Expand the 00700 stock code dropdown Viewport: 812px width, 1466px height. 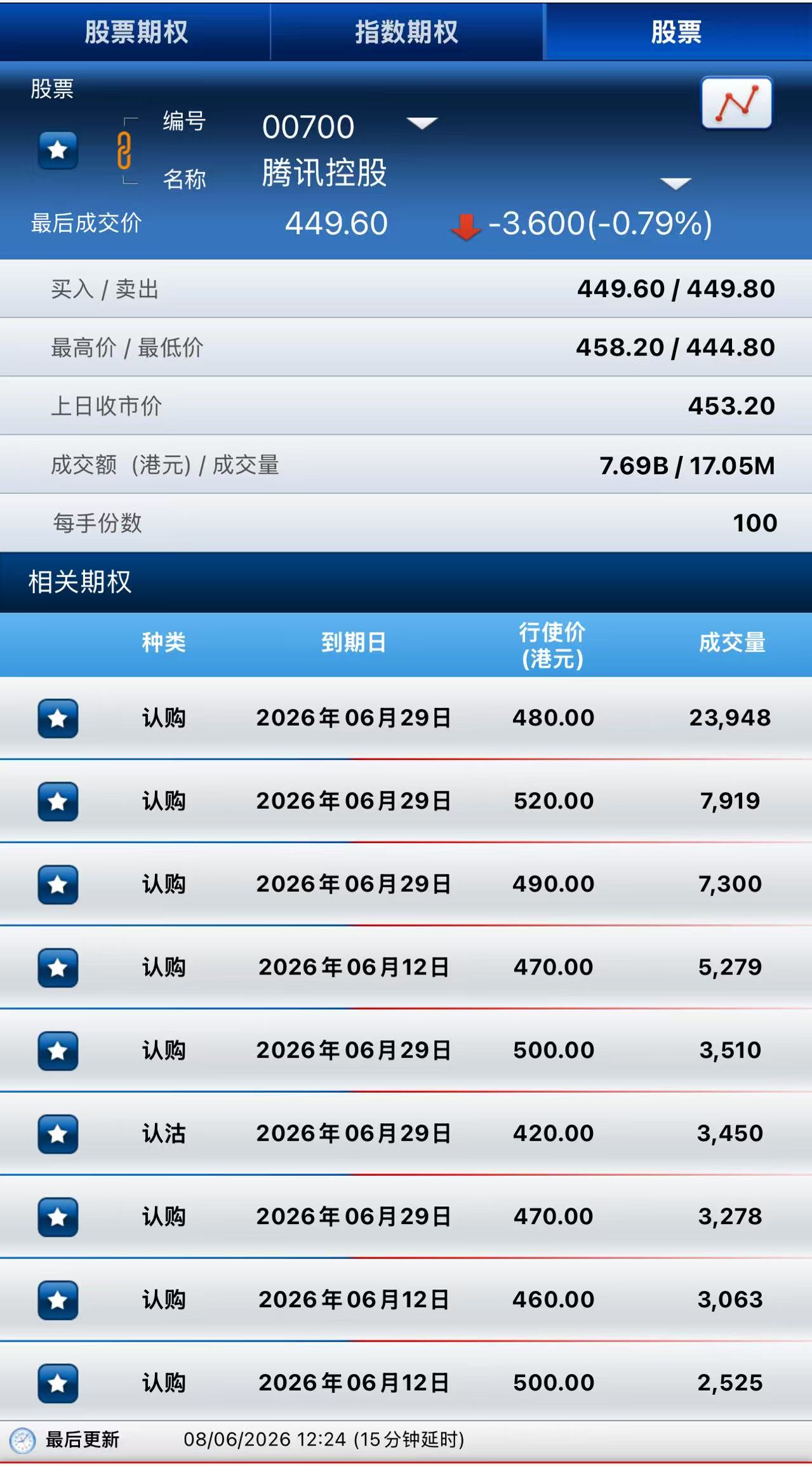(422, 123)
